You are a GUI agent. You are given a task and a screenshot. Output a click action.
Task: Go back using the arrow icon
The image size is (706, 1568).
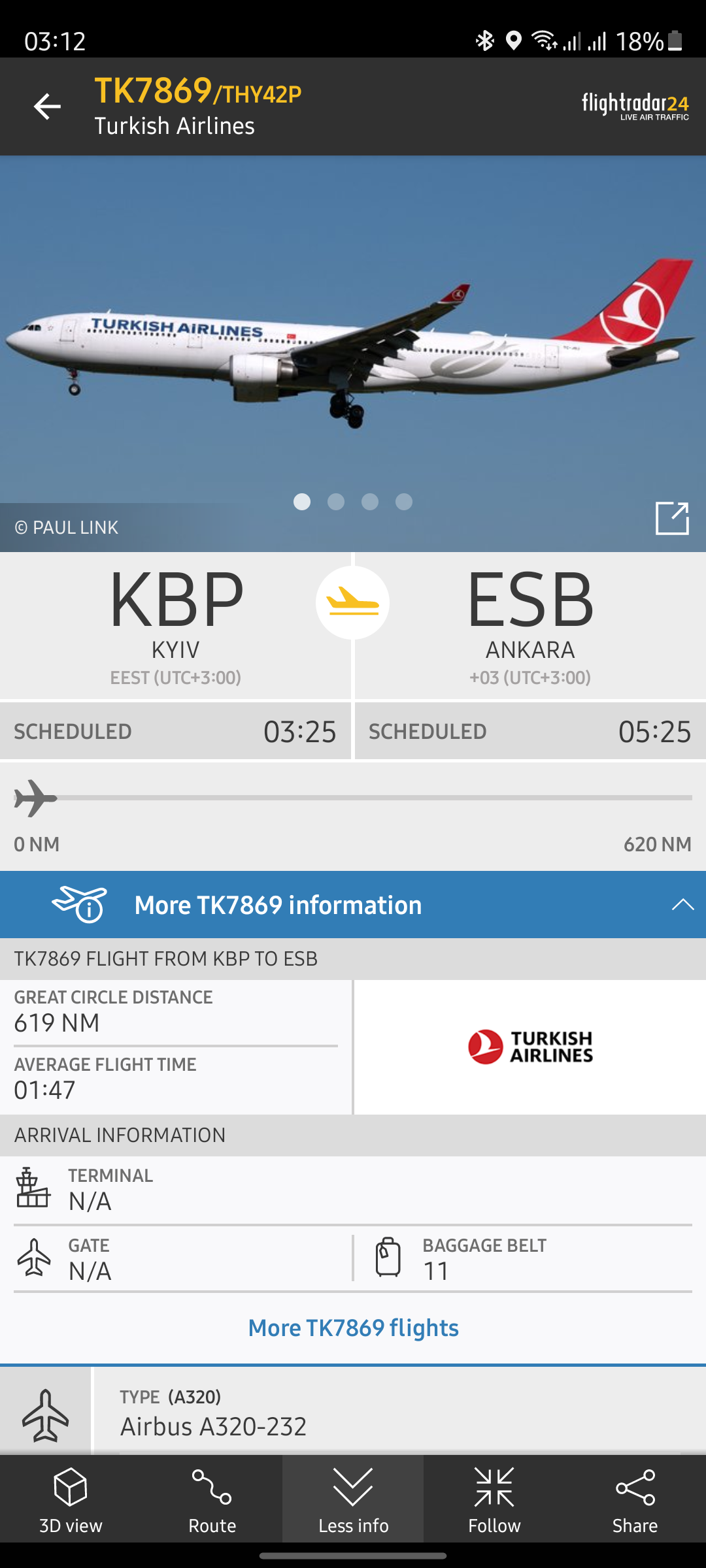click(47, 106)
